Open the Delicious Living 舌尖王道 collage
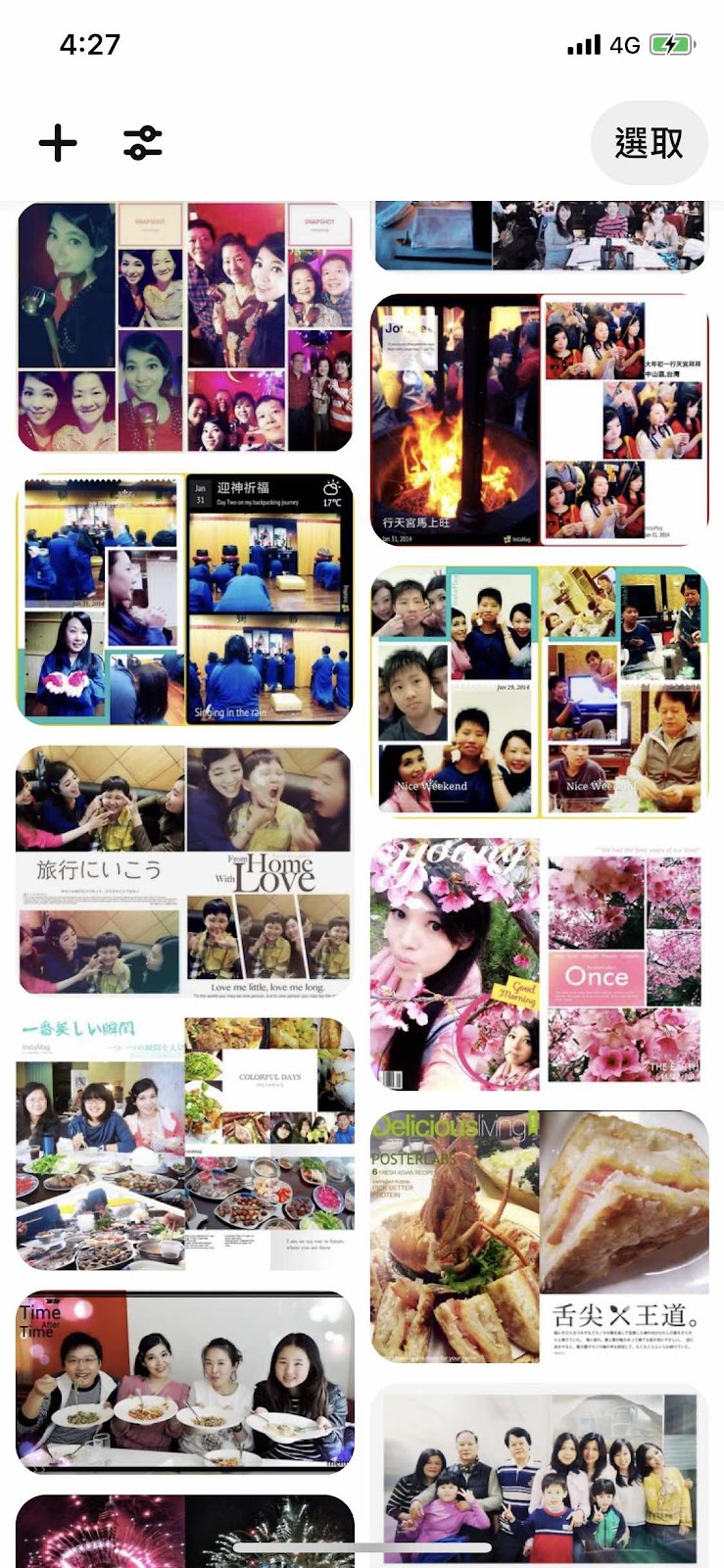 tap(539, 1237)
